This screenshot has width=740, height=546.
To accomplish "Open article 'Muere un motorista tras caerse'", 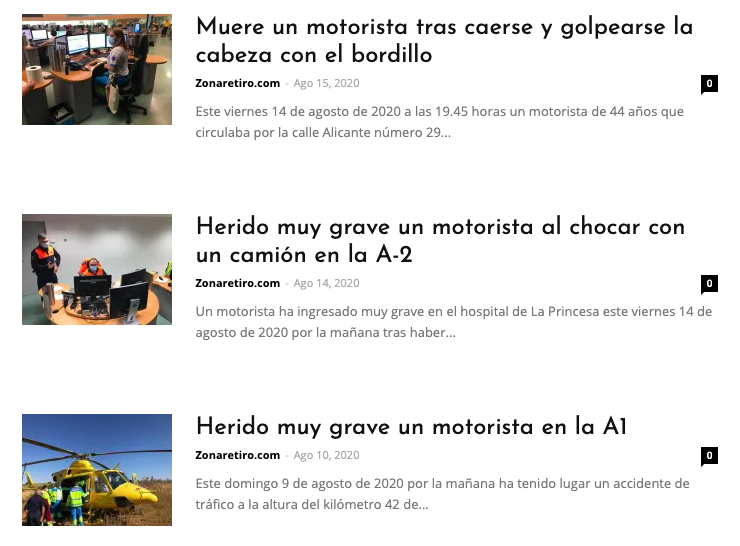I will pyautogui.click(x=443, y=41).
